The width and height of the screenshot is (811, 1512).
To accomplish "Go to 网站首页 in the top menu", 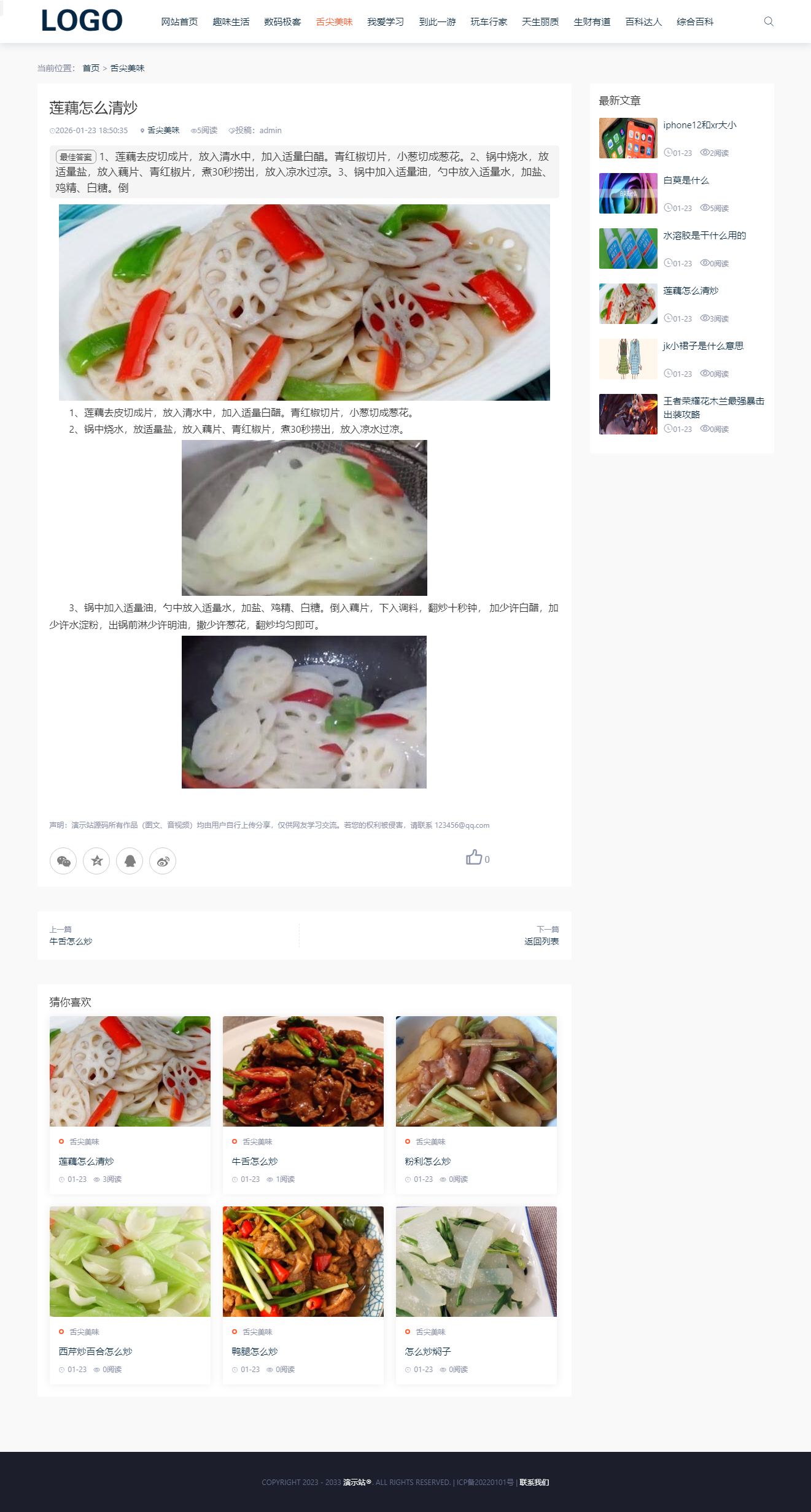I will [179, 22].
